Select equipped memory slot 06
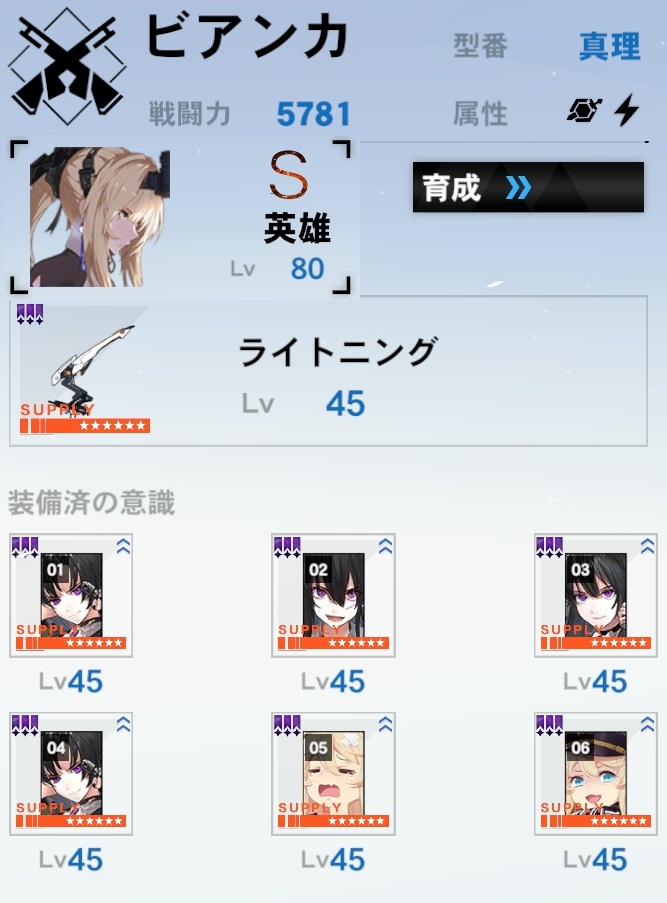Viewport: 667px width, 903px height. click(x=595, y=774)
